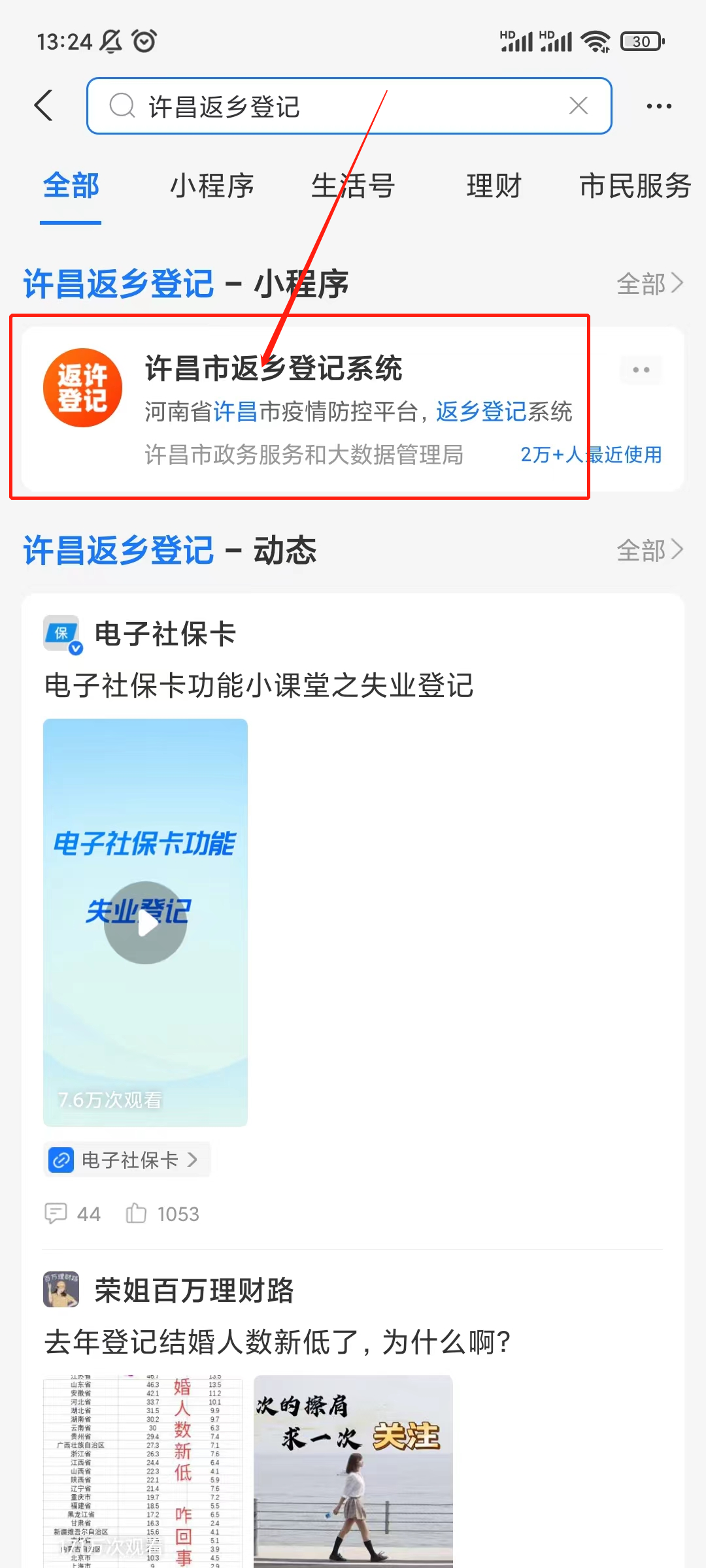This screenshot has width=706, height=1568.
Task: Play the 电子社保卡功能 失业登记 video
Action: (145, 923)
